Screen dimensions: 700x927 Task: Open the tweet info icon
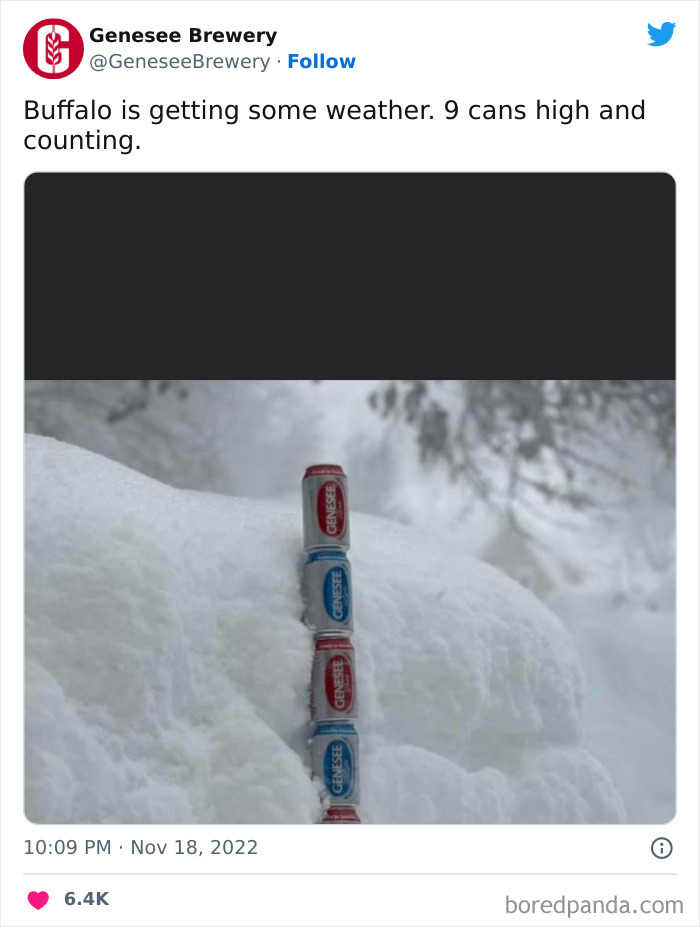tap(662, 848)
